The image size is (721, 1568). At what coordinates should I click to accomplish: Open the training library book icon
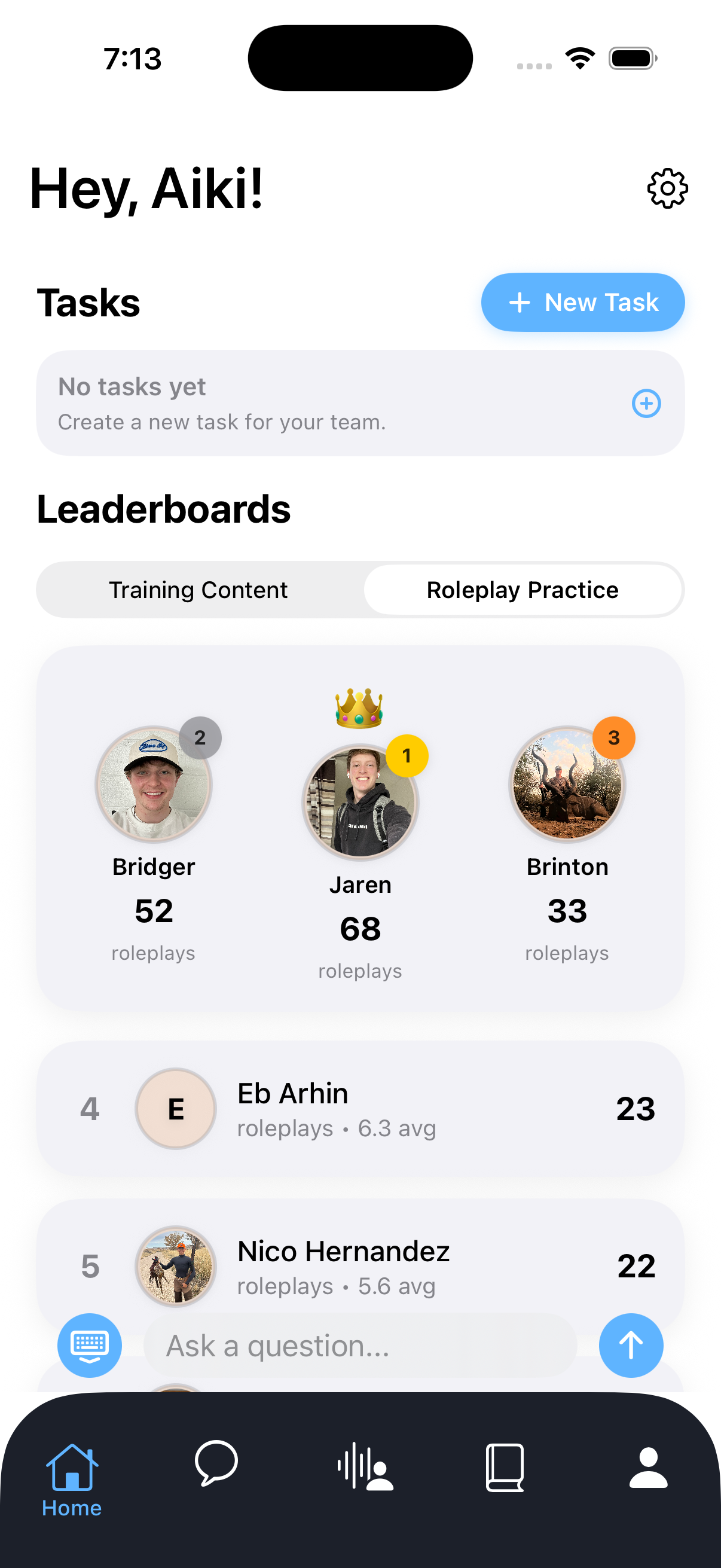click(x=505, y=1467)
